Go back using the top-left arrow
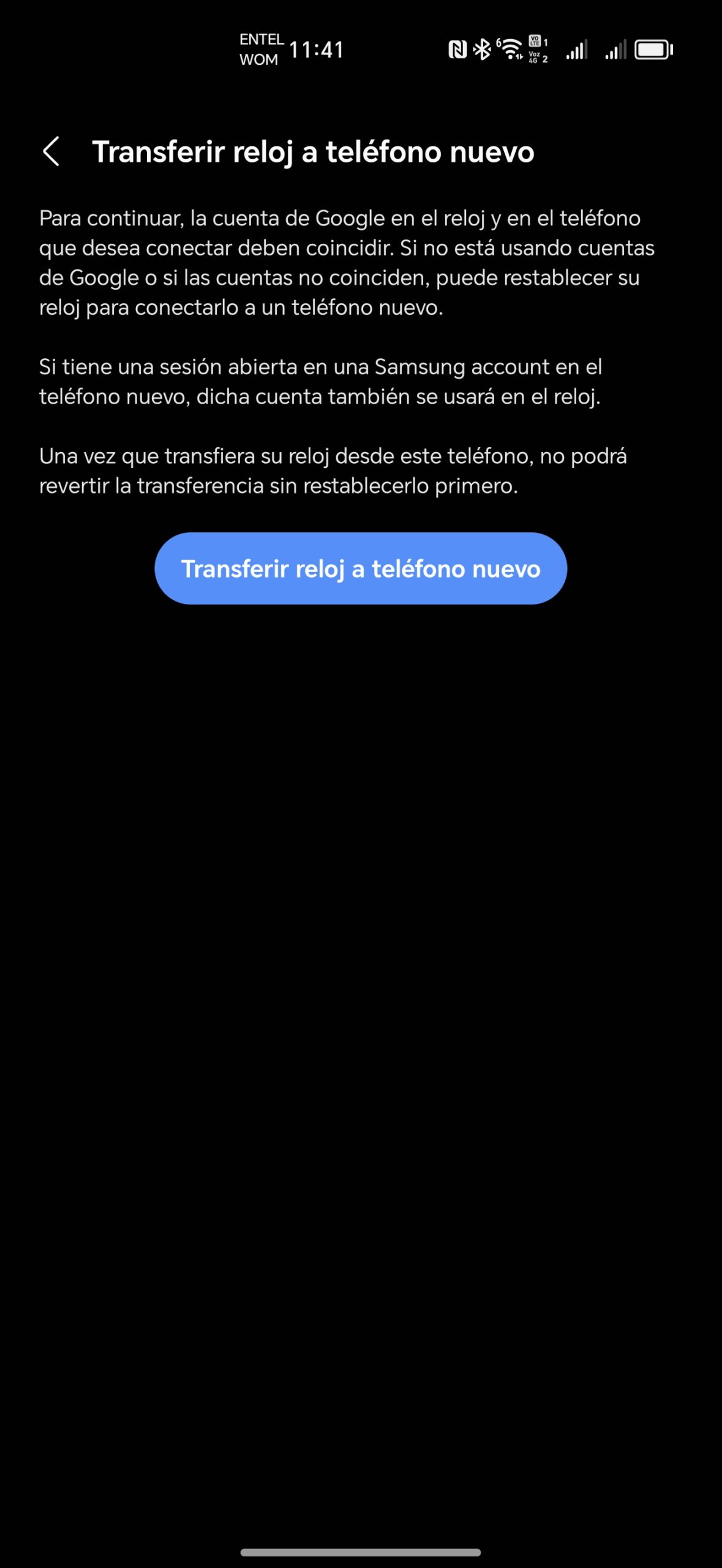This screenshot has width=722, height=1568. (51, 151)
